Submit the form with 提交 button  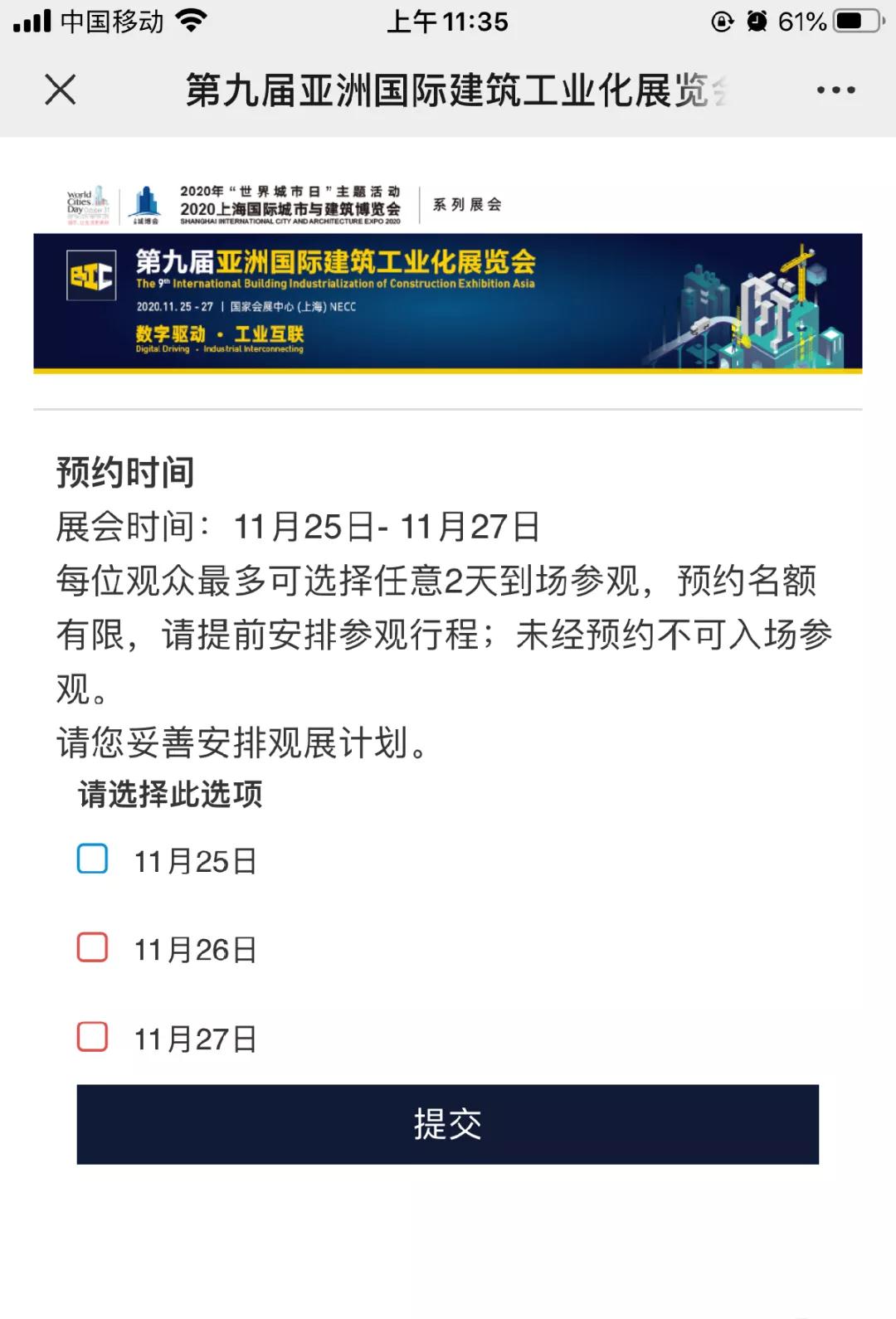point(447,1124)
